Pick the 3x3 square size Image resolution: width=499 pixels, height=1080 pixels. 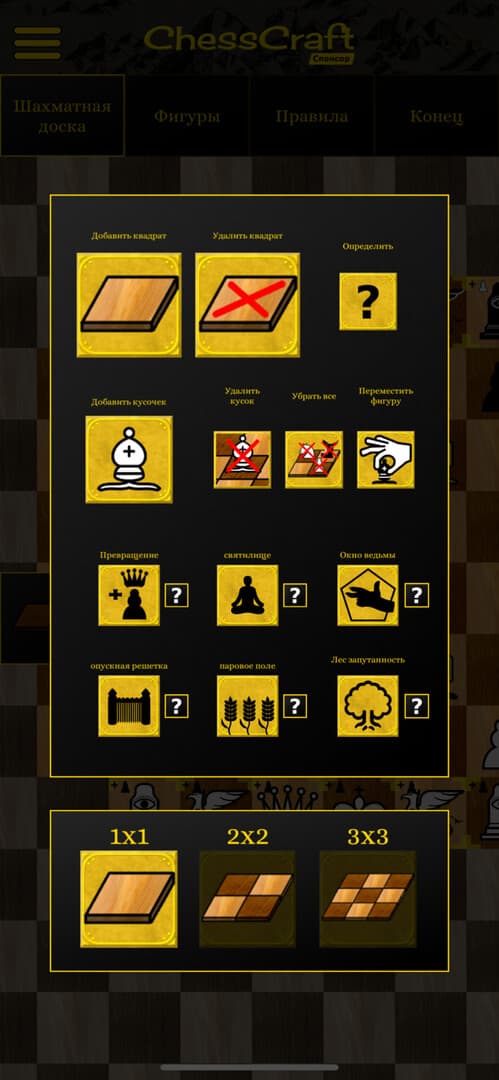point(367,899)
